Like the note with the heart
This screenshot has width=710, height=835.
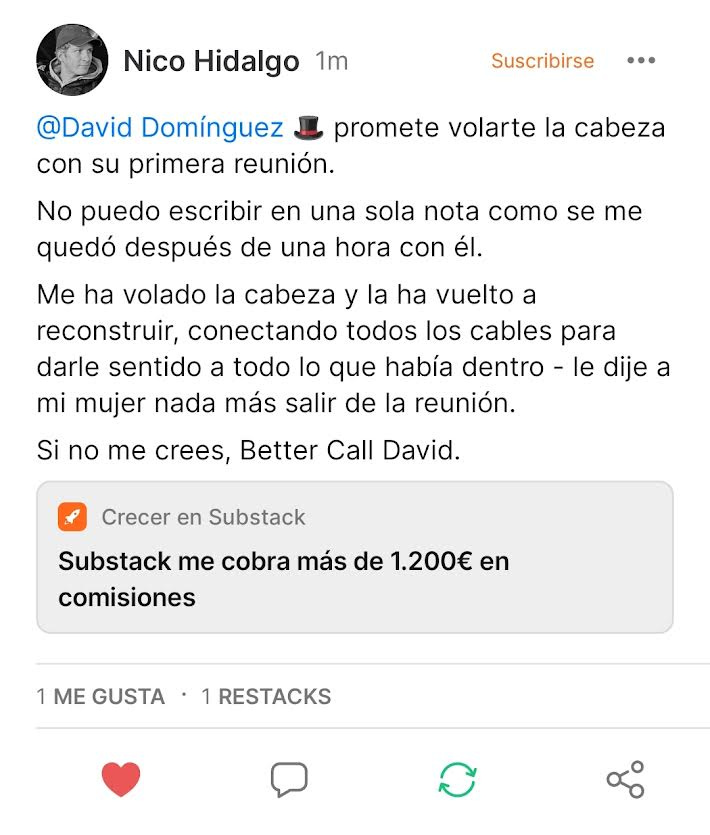tap(121, 780)
